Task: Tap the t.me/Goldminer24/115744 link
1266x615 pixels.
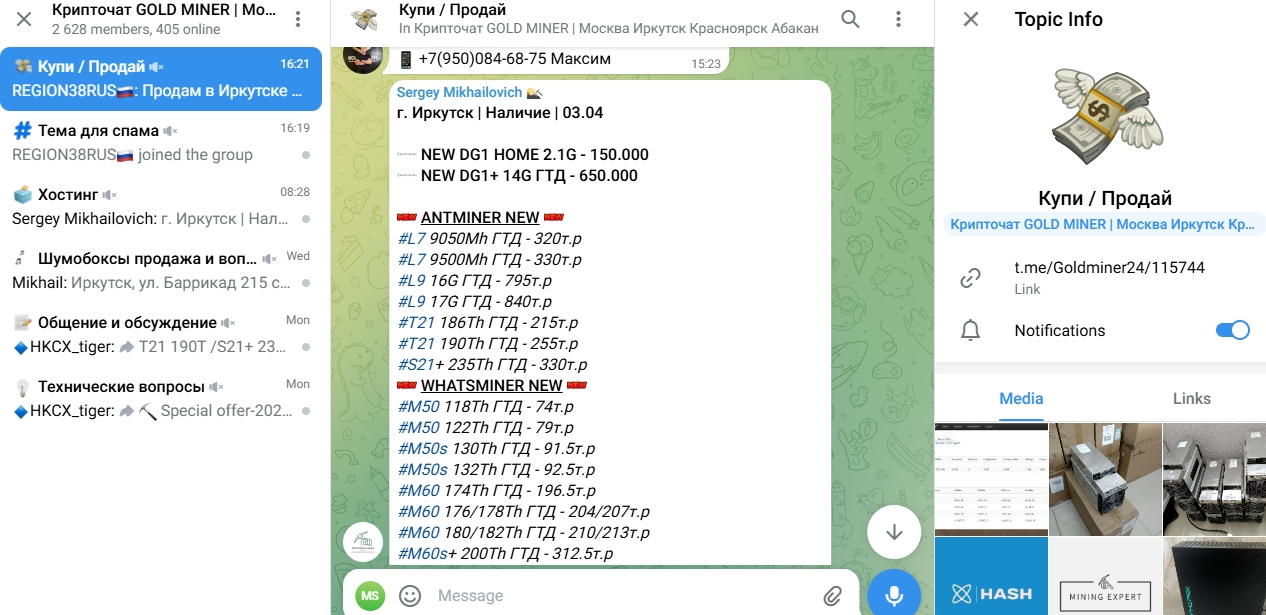Action: (x=1109, y=268)
